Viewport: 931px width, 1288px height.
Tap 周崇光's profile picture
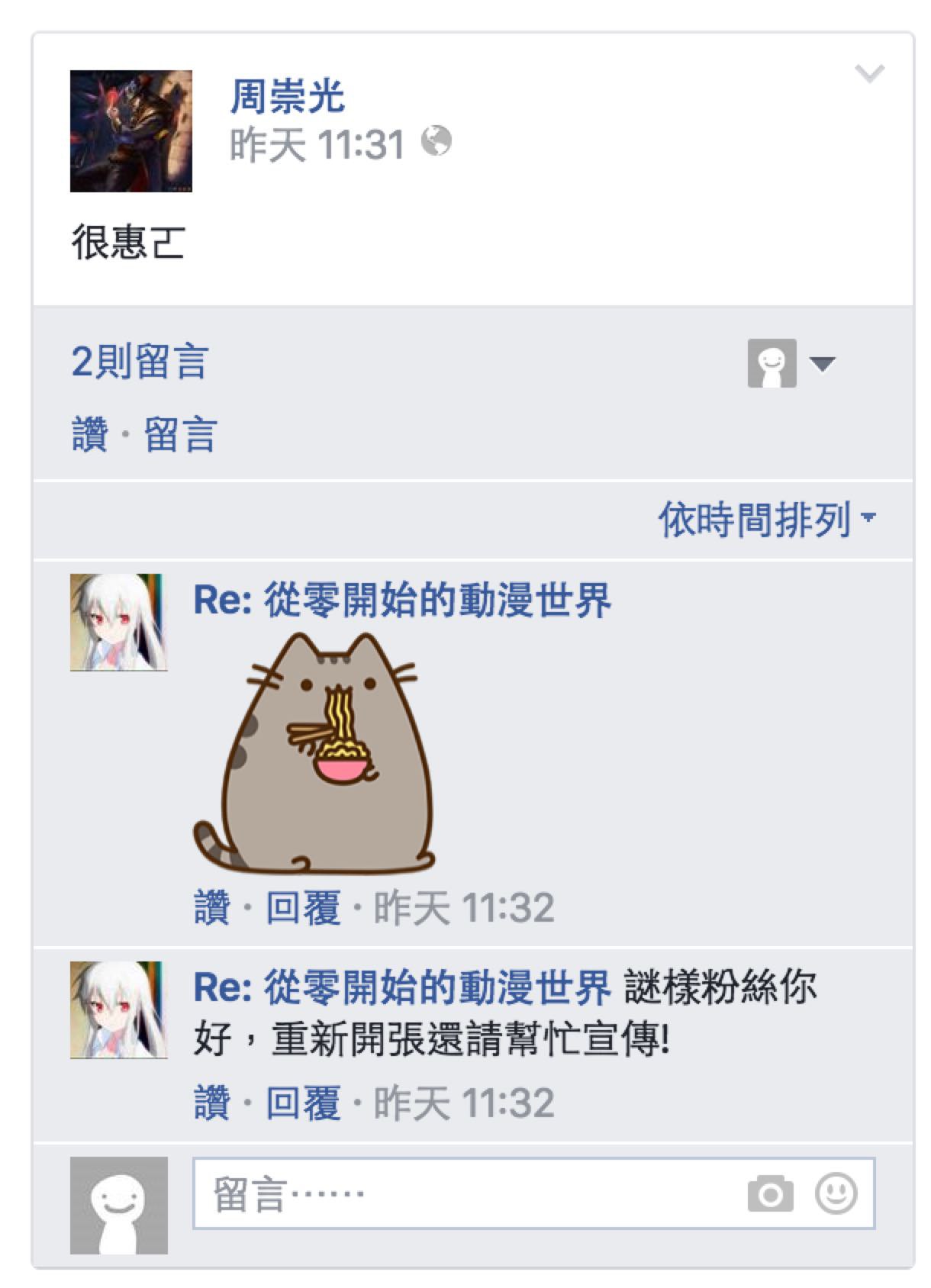click(130, 131)
